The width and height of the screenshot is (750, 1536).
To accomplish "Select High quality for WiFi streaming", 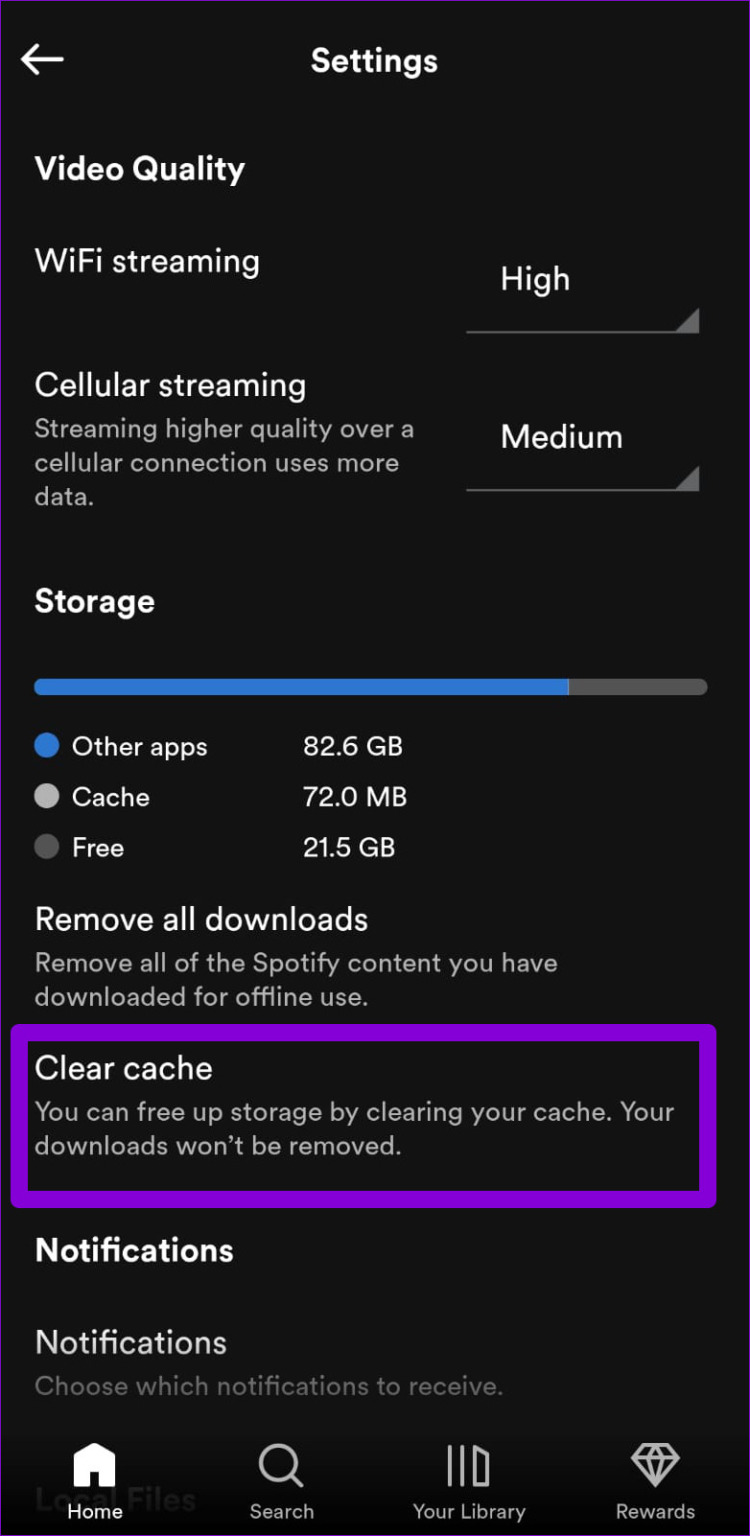I will 535,279.
